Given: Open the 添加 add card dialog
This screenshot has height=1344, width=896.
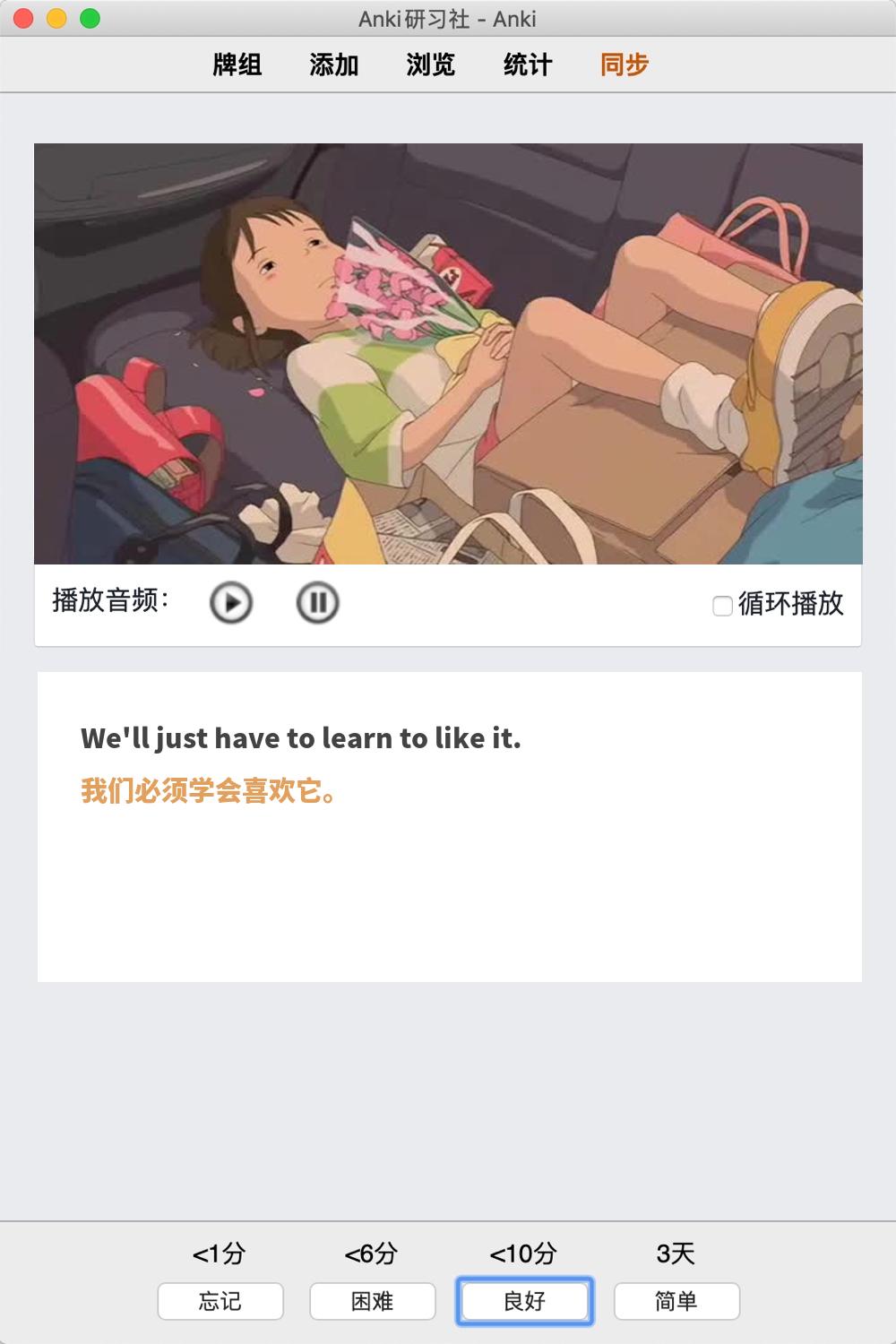Looking at the screenshot, I should click(x=334, y=65).
